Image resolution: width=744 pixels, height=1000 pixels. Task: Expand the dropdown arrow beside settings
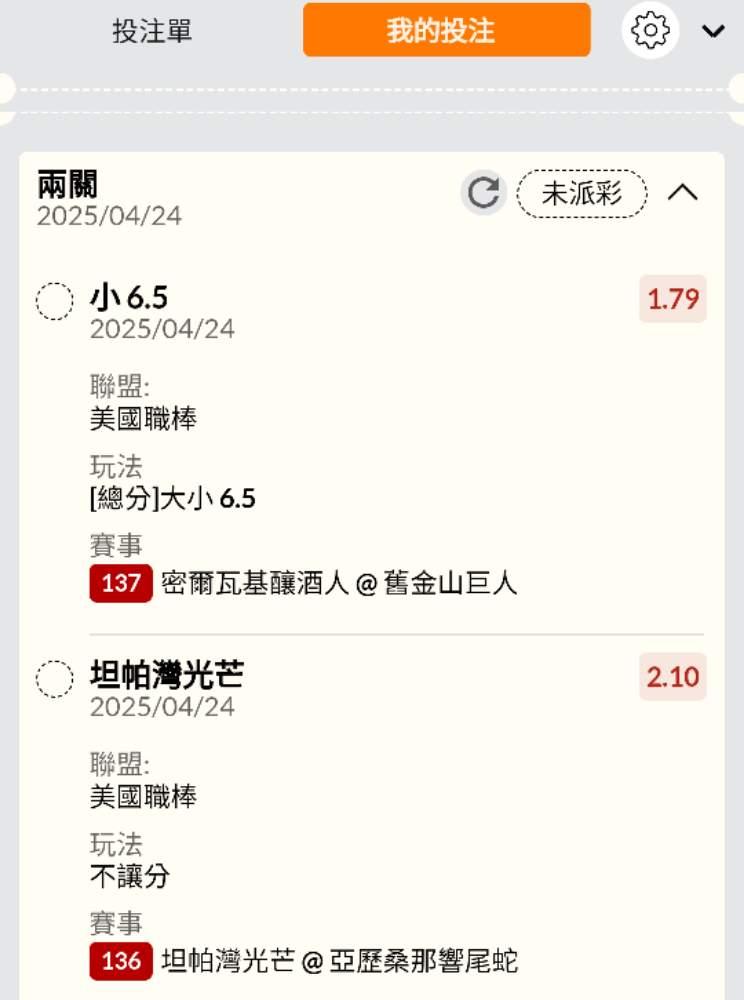[713, 31]
